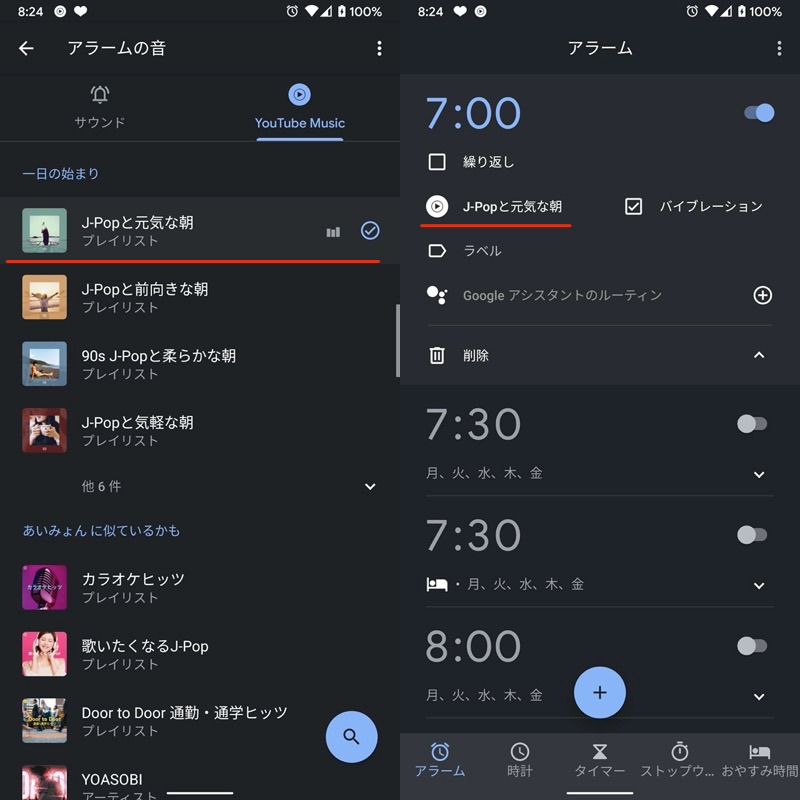Add a new alarm with the plus button

pos(600,692)
